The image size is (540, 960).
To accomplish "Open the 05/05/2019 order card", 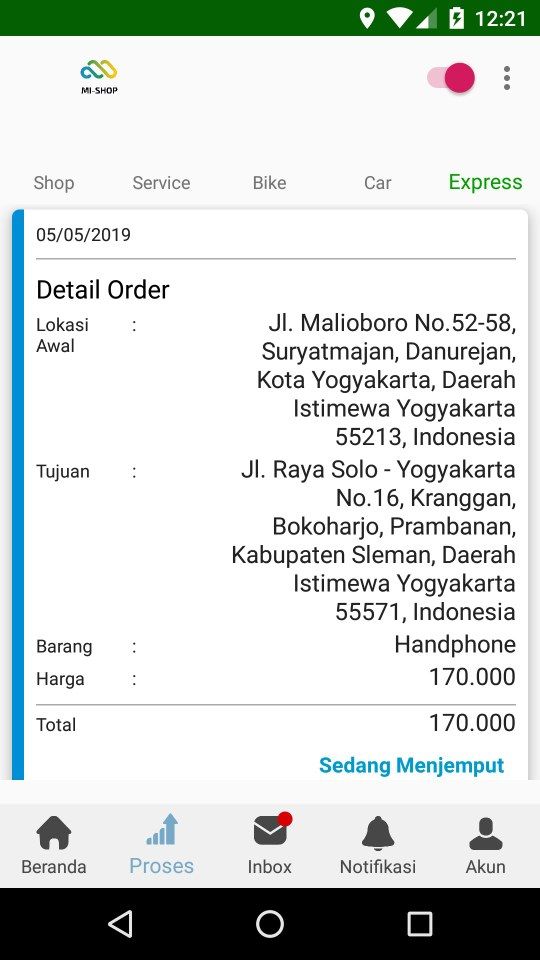I will (270, 495).
